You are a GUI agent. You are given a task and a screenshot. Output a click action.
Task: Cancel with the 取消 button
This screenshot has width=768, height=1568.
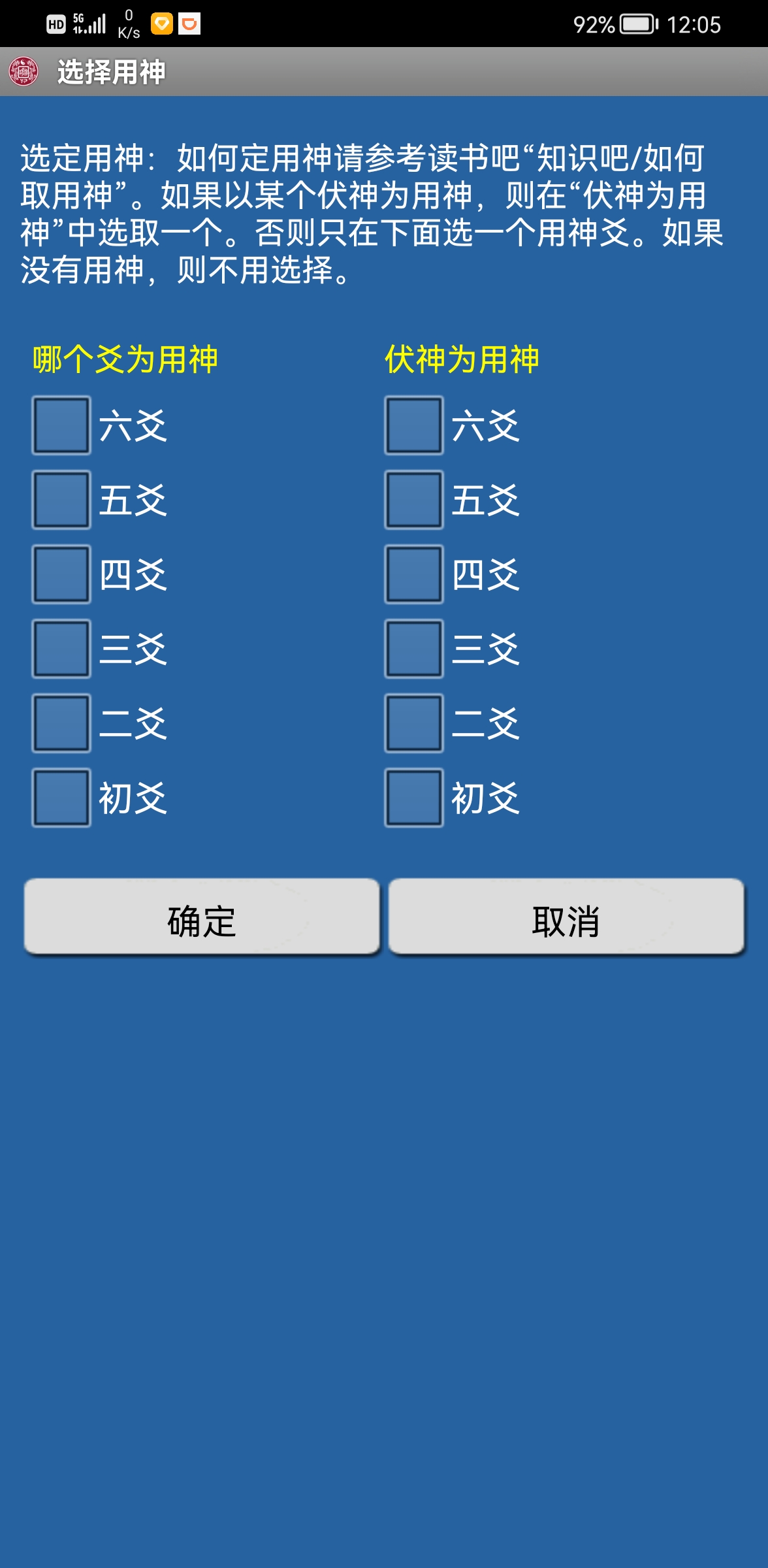(x=566, y=917)
